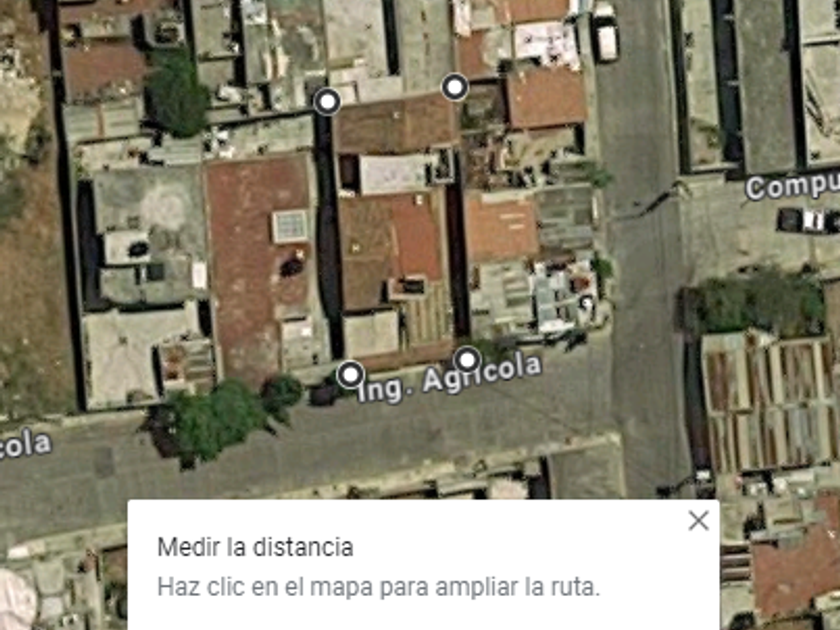
Task: Tap the measurement point left of Ing. Agricola label
Action: click(350, 374)
